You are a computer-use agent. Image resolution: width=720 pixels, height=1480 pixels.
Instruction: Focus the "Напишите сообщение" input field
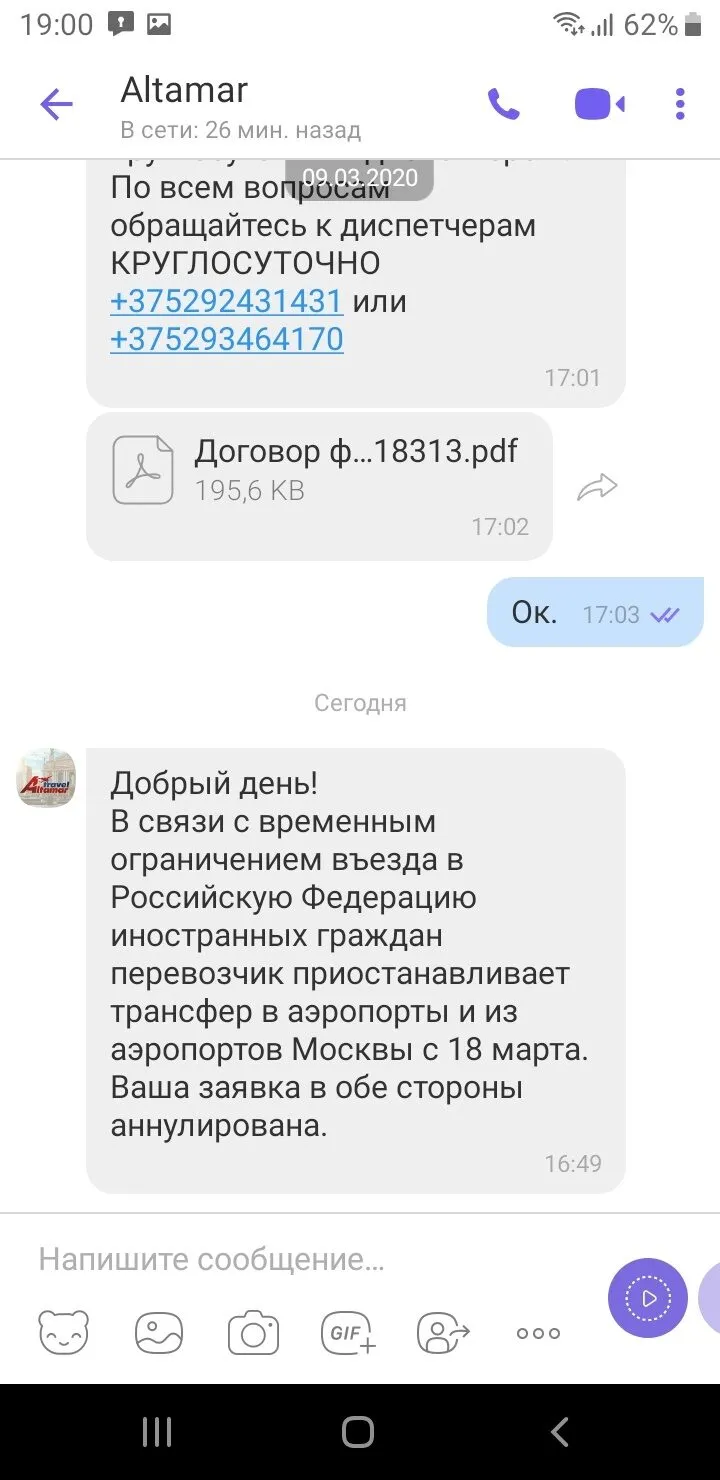pyautogui.click(x=300, y=1259)
